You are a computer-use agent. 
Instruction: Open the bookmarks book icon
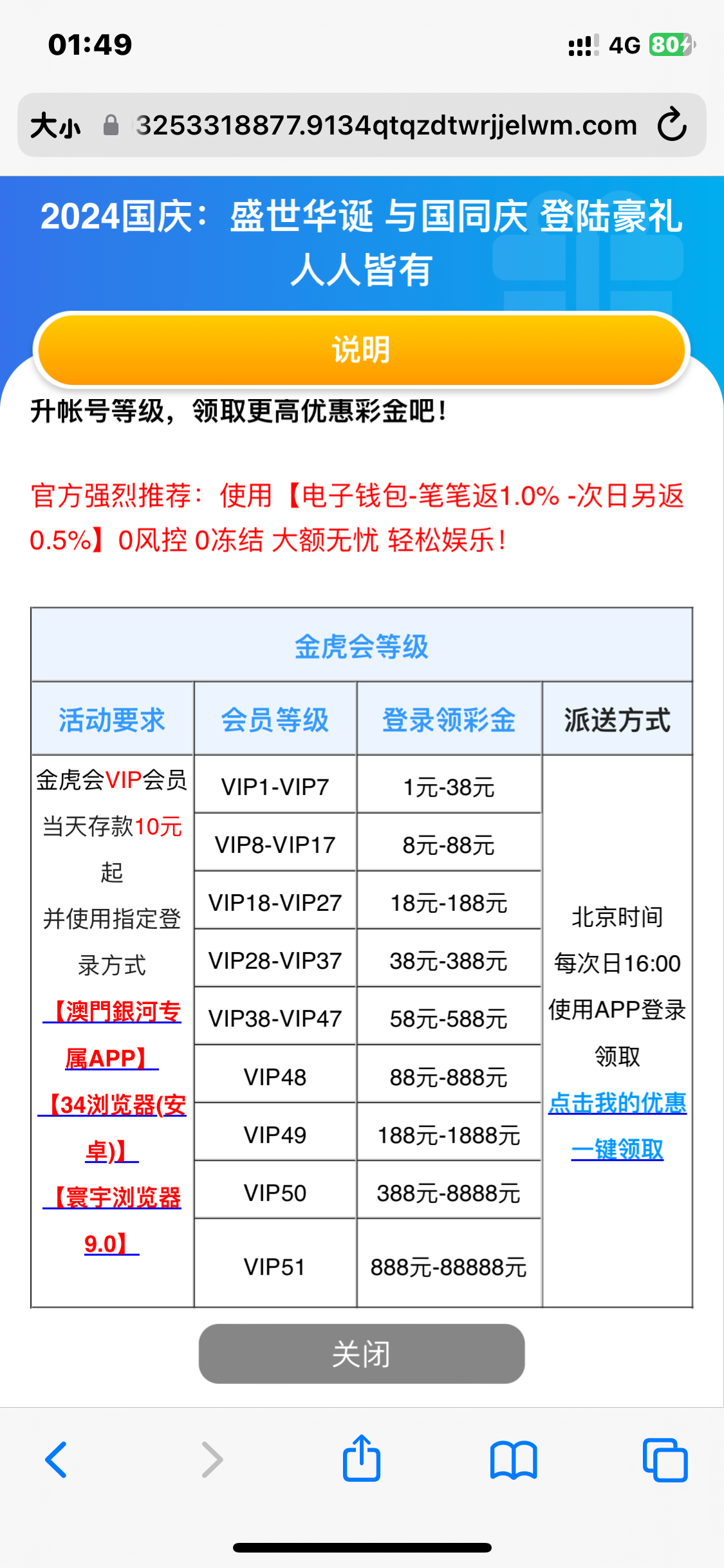coord(513,1460)
